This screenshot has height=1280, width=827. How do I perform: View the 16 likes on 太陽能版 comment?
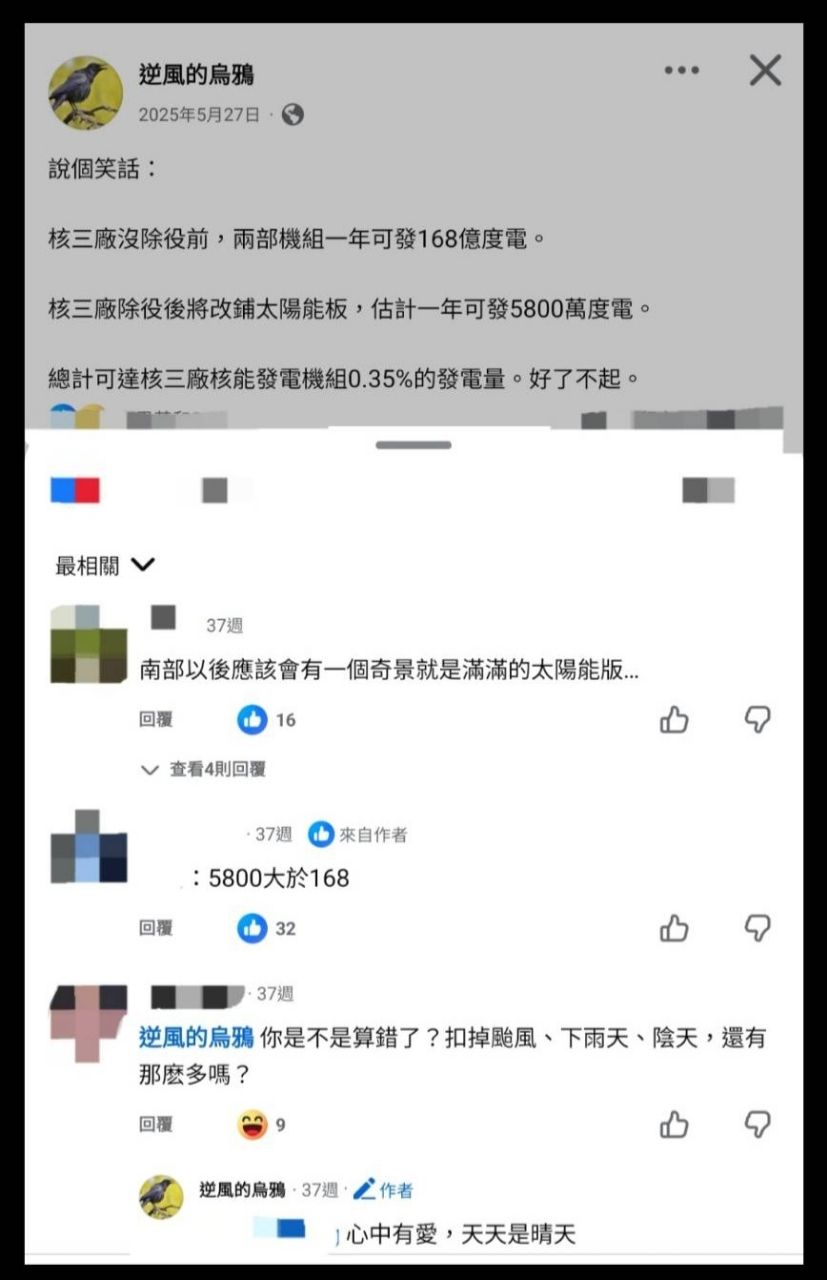(x=267, y=719)
